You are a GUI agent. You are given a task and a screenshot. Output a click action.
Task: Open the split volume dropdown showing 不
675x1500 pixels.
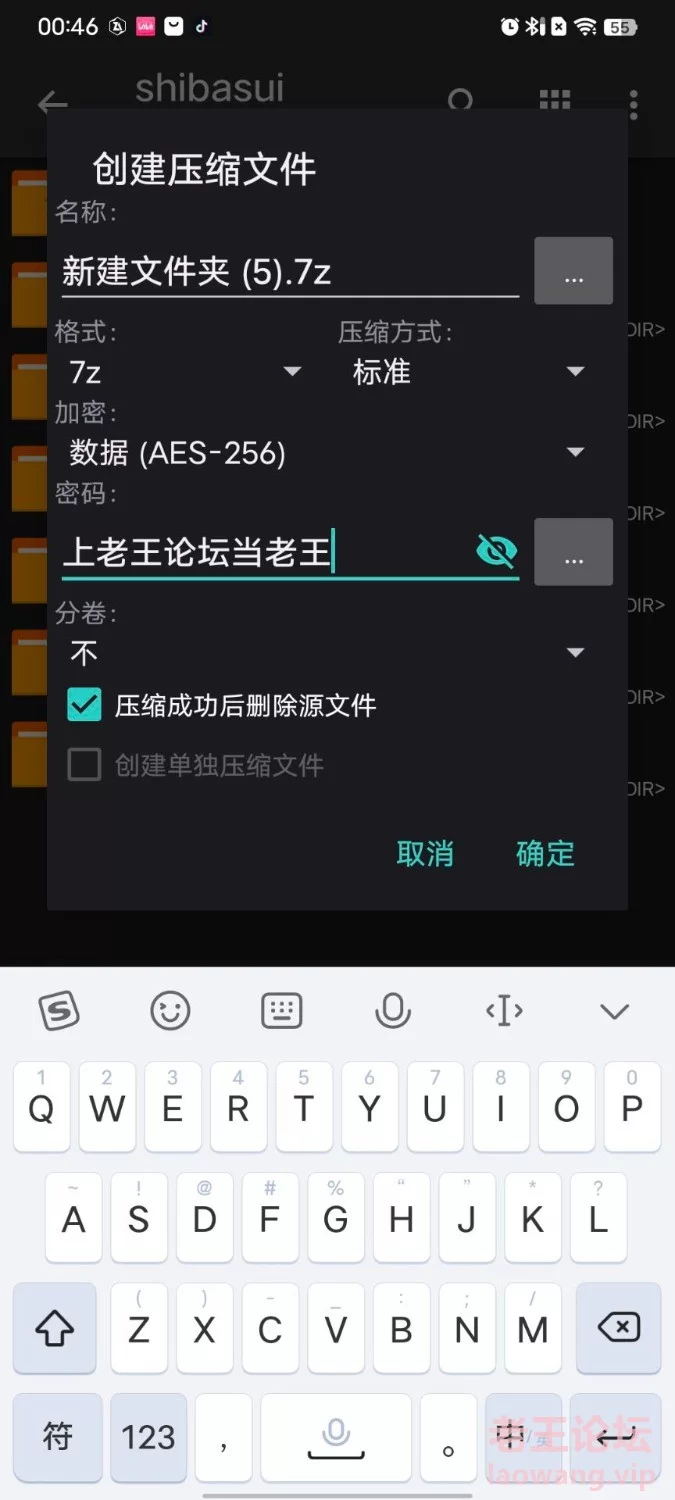326,653
